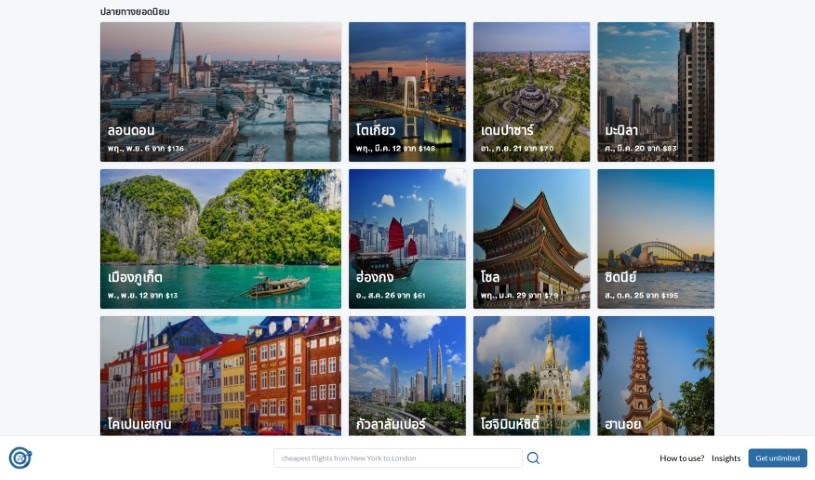Focus the cheapest flights search field
The width and height of the screenshot is (815, 480).
click(x=397, y=458)
